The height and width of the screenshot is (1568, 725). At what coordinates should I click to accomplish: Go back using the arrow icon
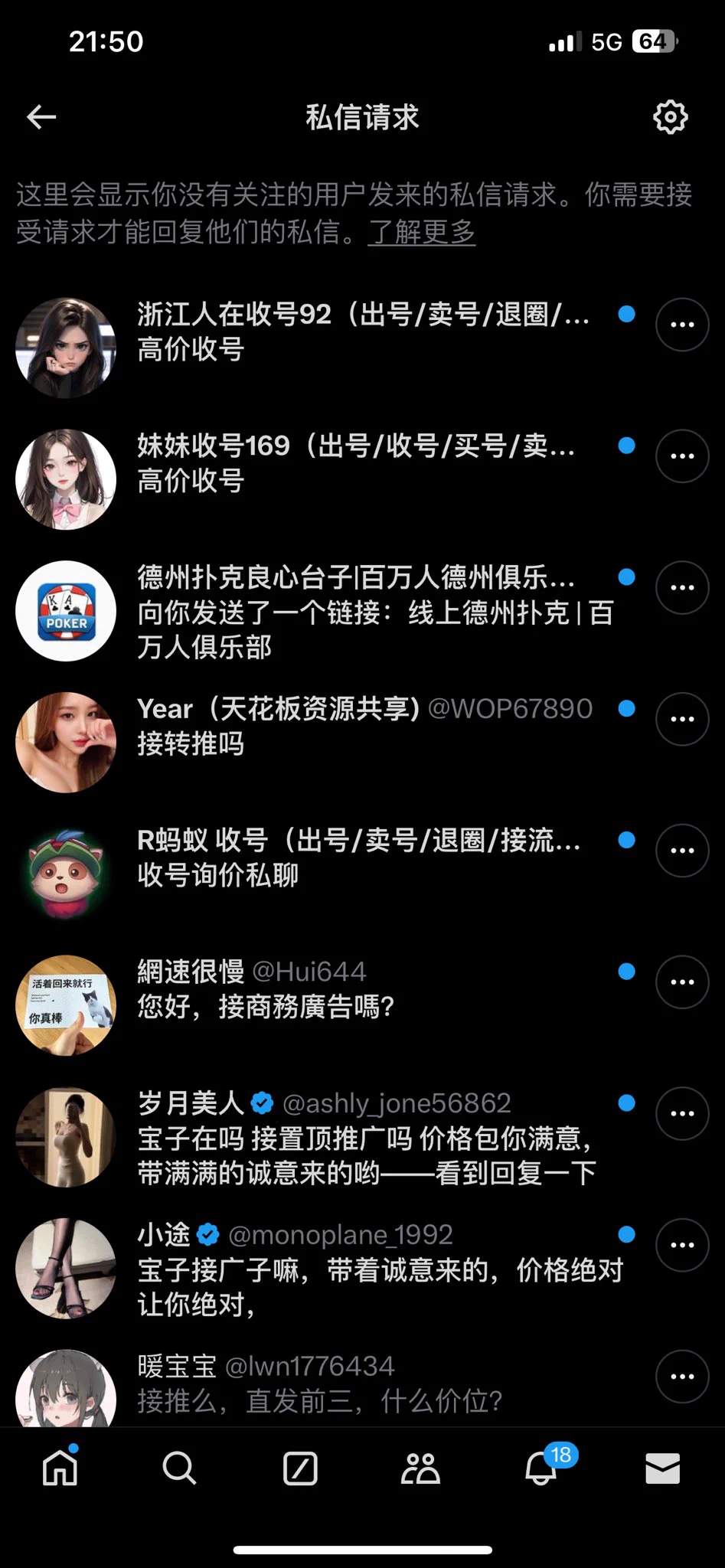tap(41, 117)
